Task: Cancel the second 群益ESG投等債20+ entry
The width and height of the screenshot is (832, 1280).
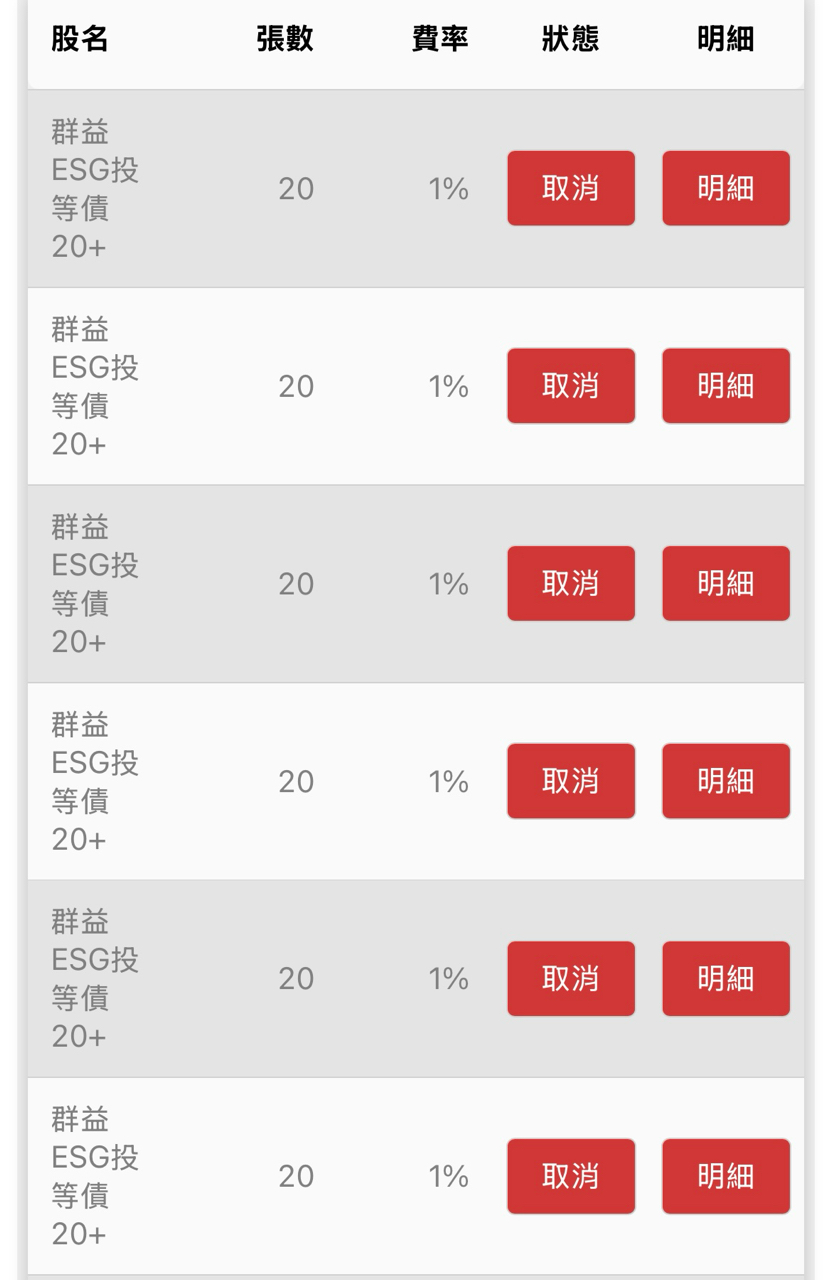Action: pos(571,386)
